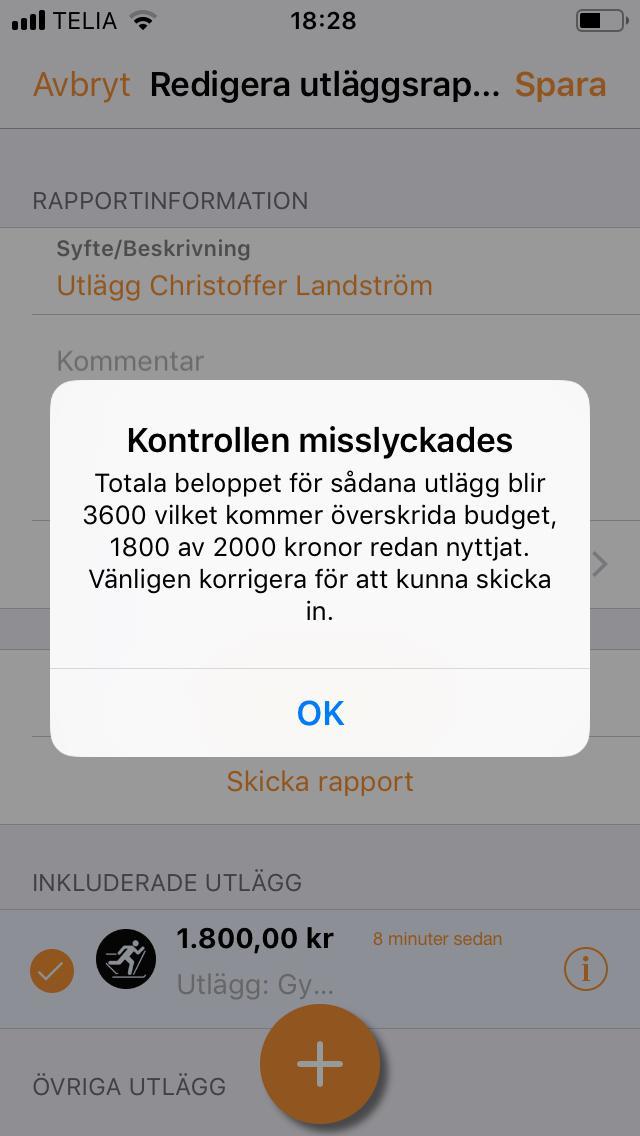The width and height of the screenshot is (640, 1136).
Task: Add a new expense with the plus button
Action: click(x=320, y=1064)
